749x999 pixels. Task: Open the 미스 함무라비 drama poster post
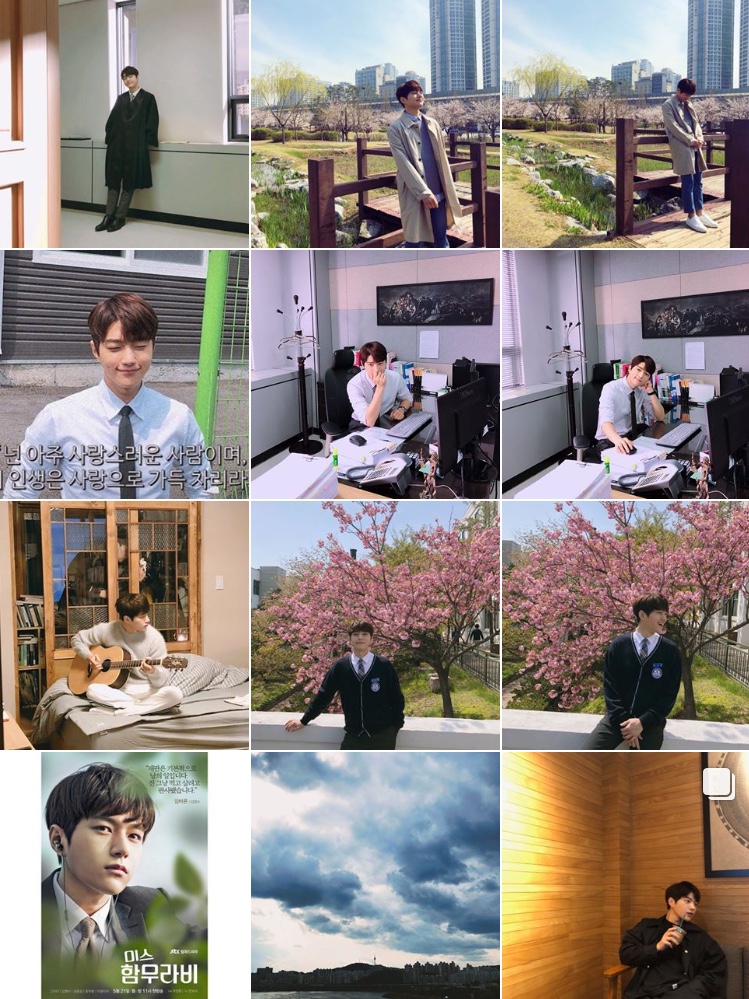pos(124,875)
